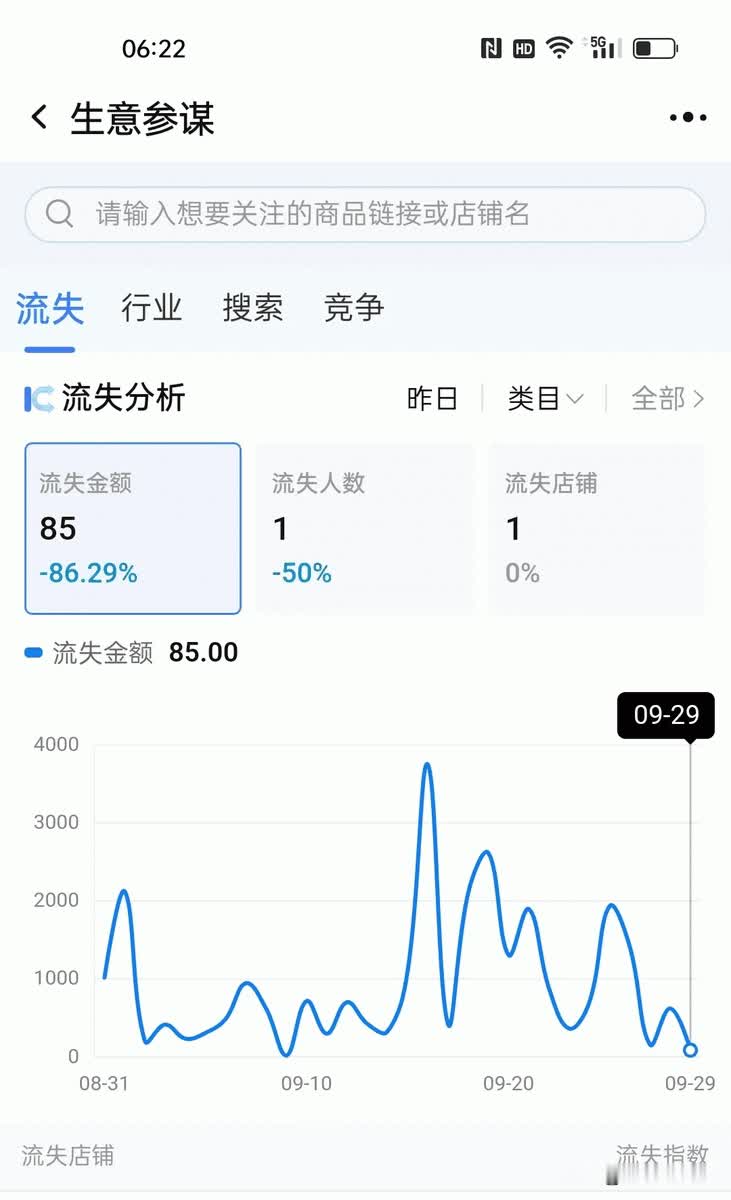Select the 昨日 date filter
Screen dimensions: 731x1200
point(432,399)
